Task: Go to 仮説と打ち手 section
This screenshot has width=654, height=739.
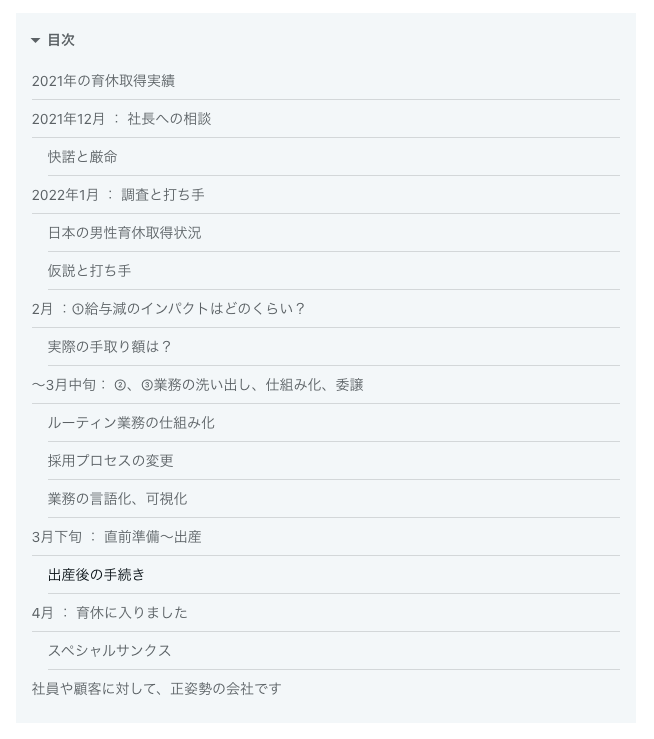Action: [90, 271]
